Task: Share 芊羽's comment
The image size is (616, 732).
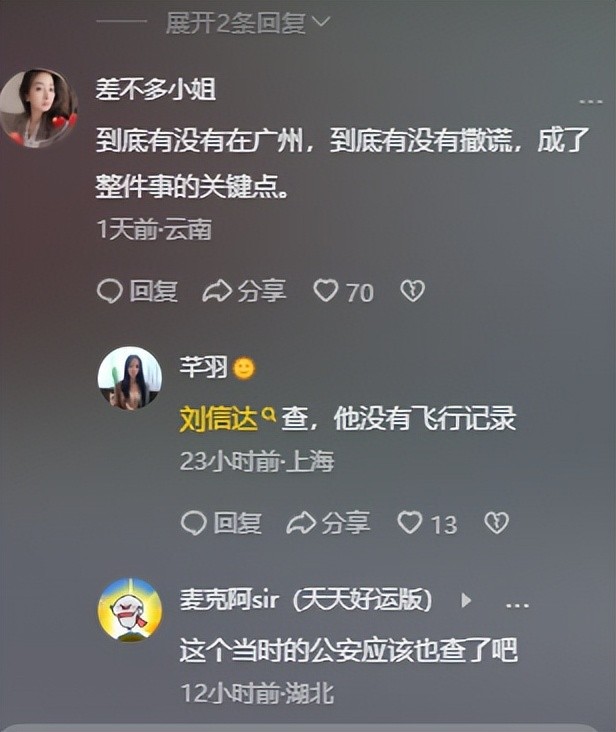Action: click(329, 522)
